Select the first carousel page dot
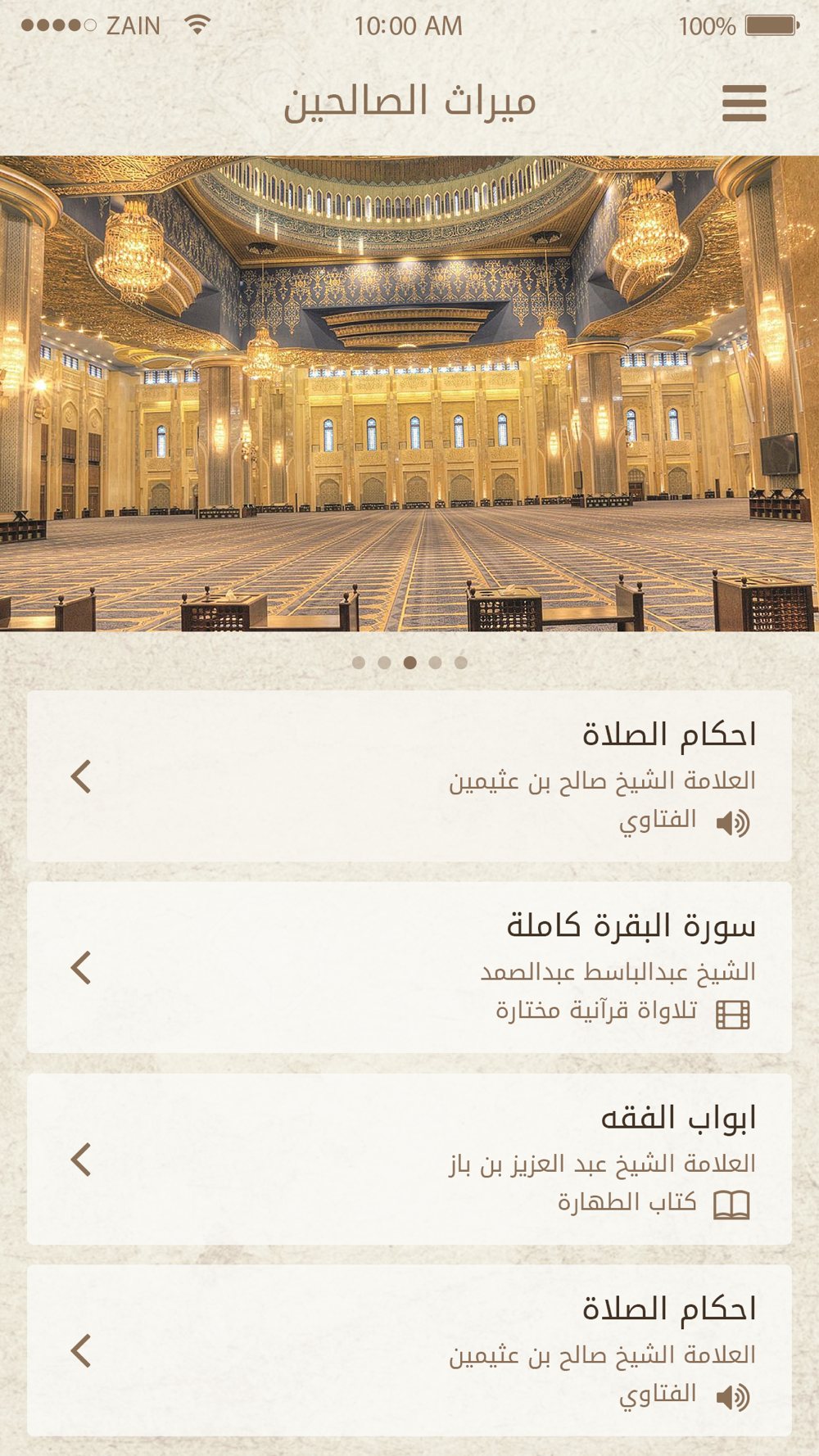Image resolution: width=819 pixels, height=1456 pixels. click(359, 662)
